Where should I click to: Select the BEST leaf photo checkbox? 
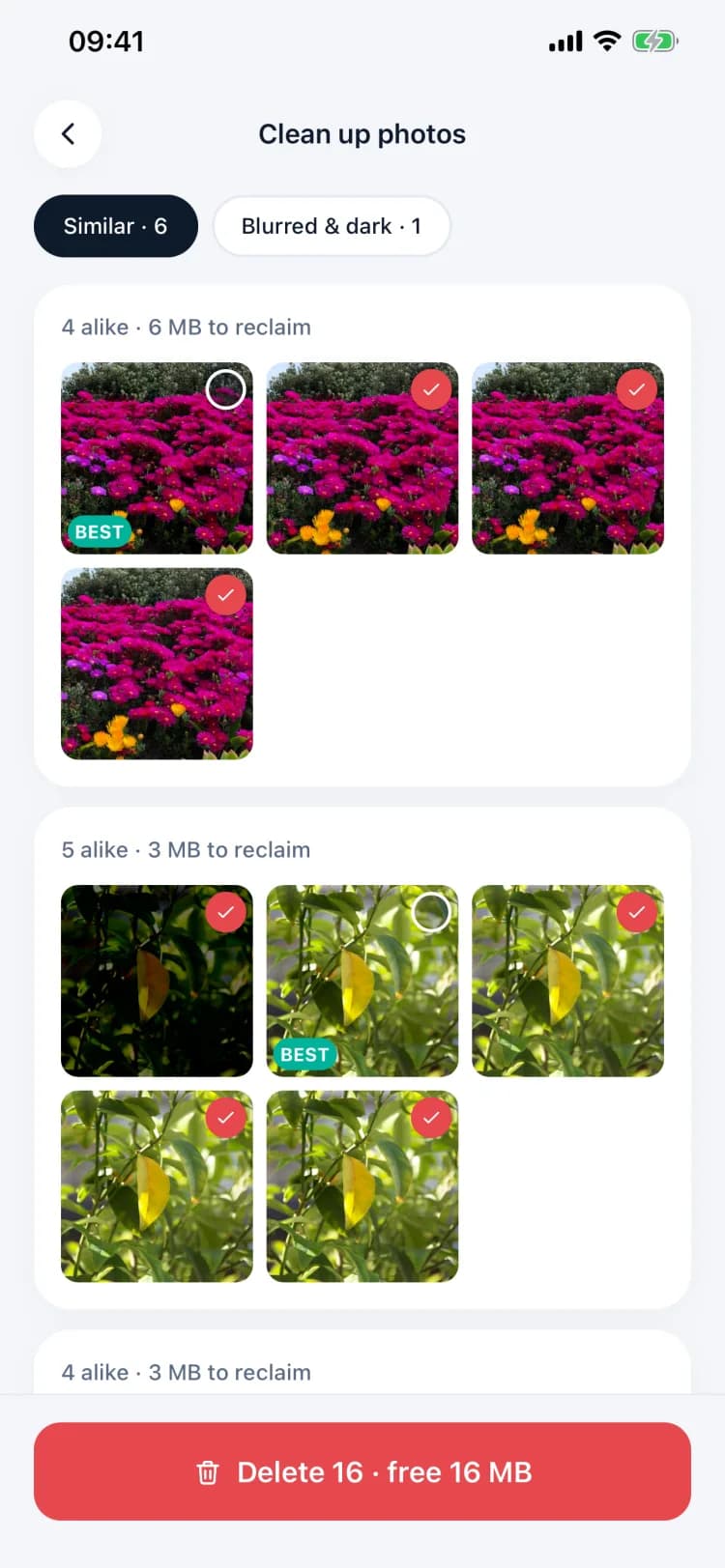point(431,912)
